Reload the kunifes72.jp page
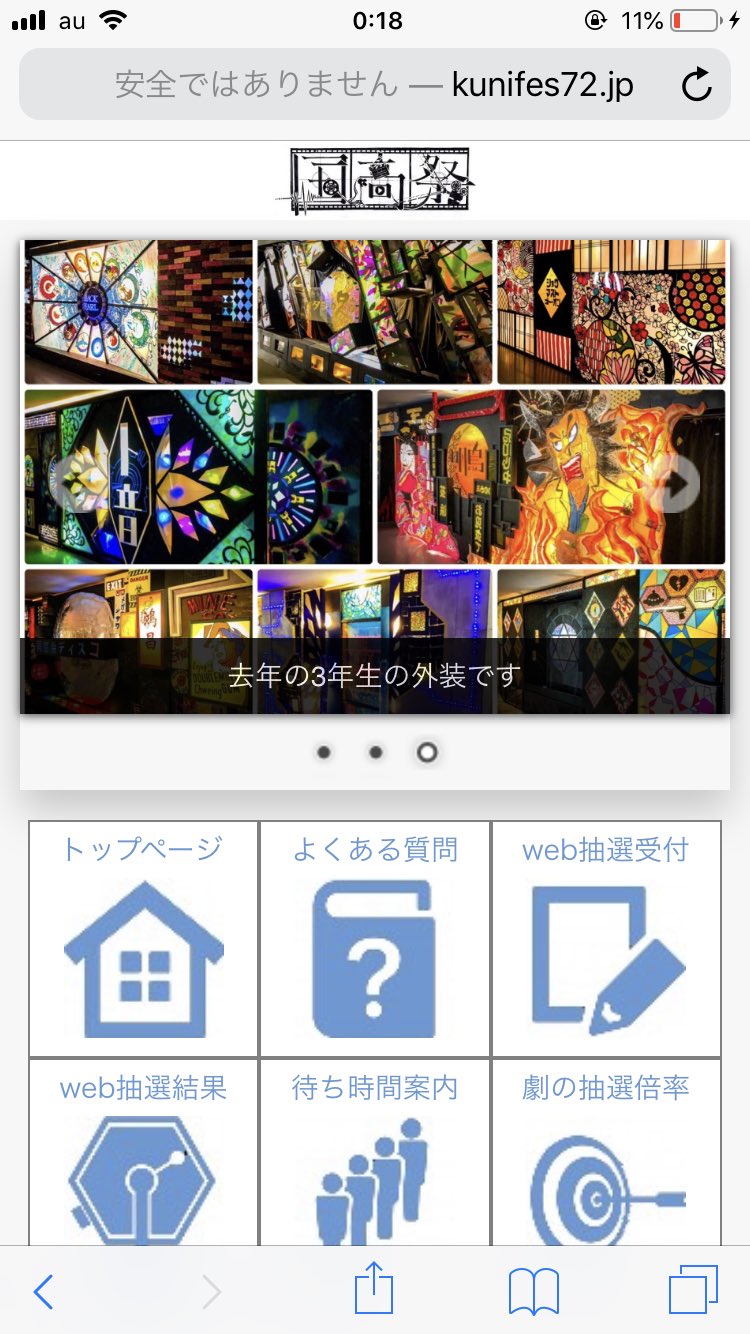The width and height of the screenshot is (750, 1334). pyautogui.click(x=697, y=86)
